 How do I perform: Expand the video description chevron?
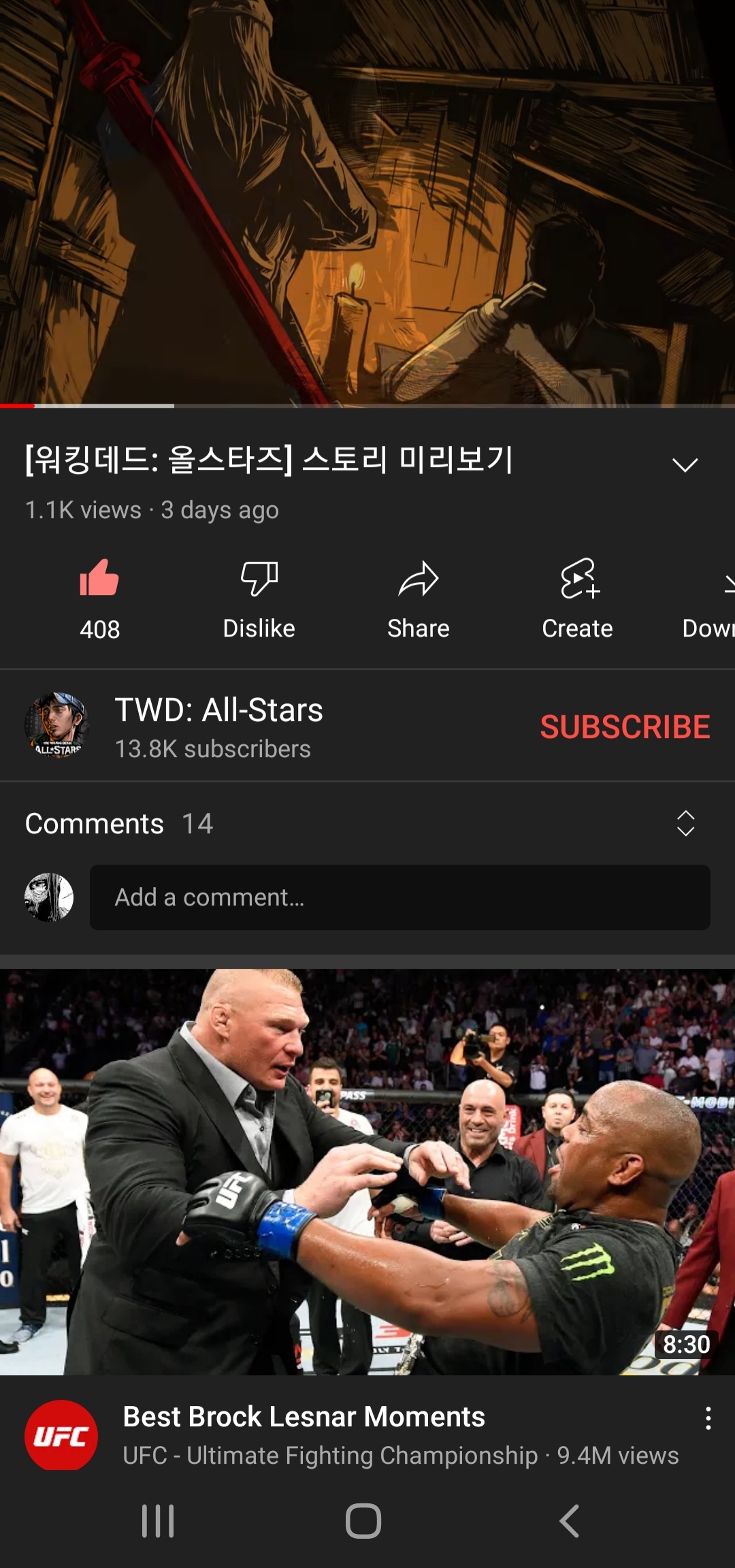[685, 465]
